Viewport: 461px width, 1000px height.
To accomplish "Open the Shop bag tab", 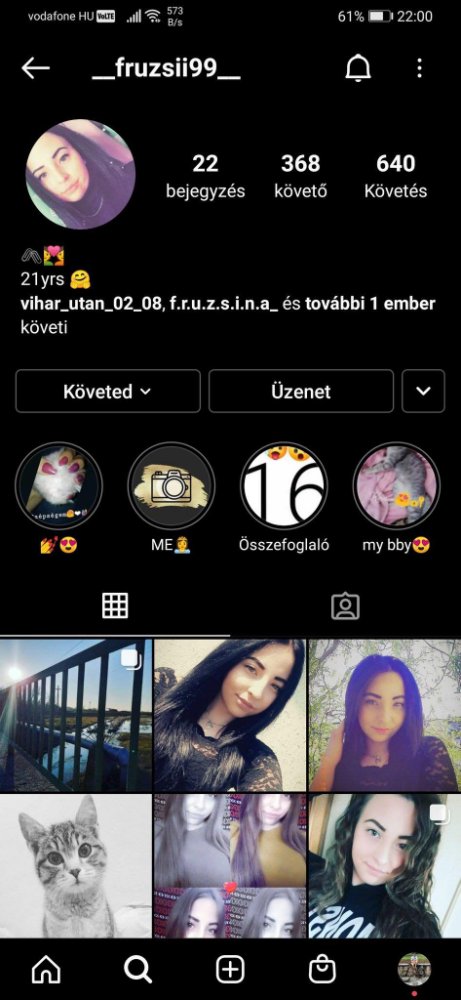I will point(322,970).
